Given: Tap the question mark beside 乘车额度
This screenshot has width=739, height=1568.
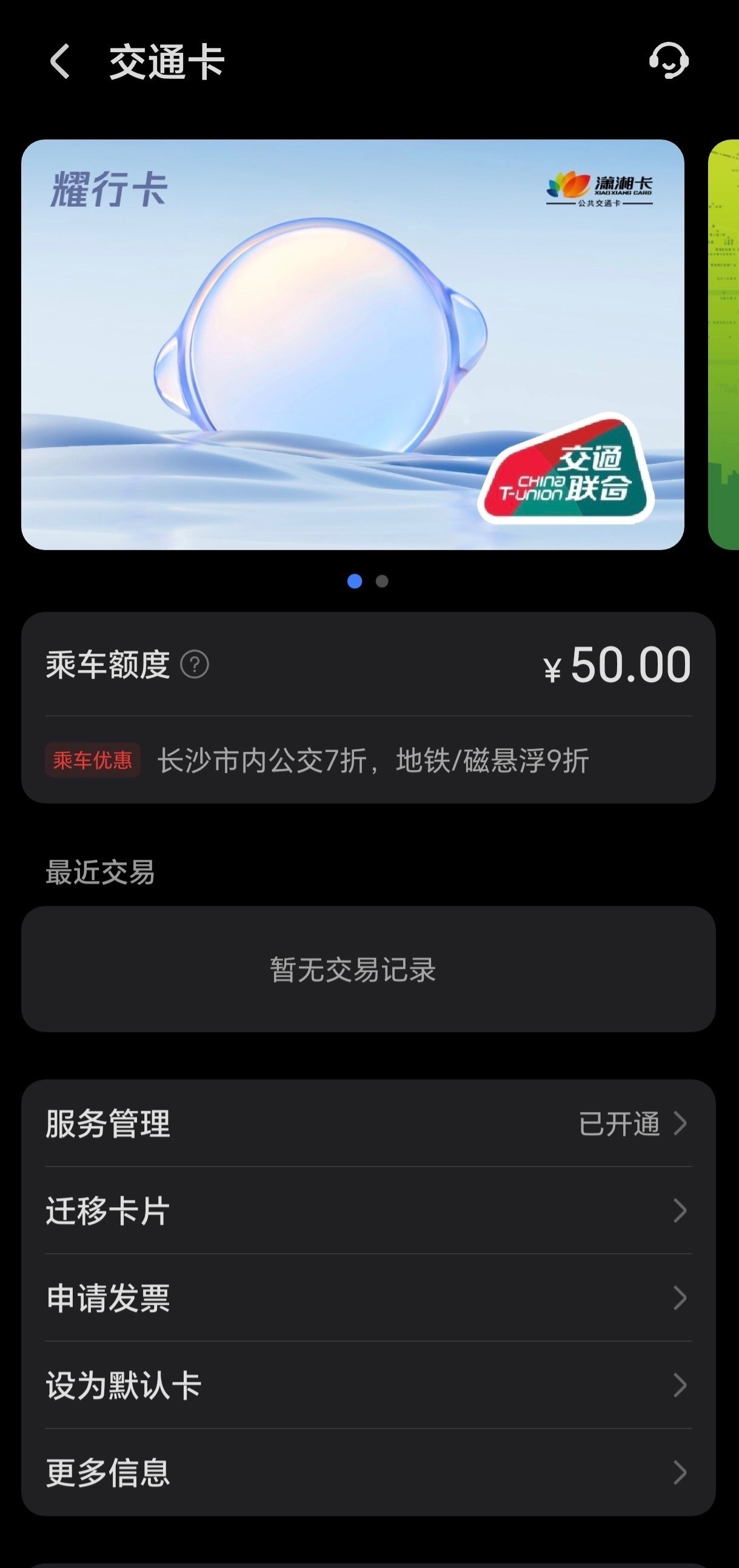Looking at the screenshot, I should click(195, 664).
